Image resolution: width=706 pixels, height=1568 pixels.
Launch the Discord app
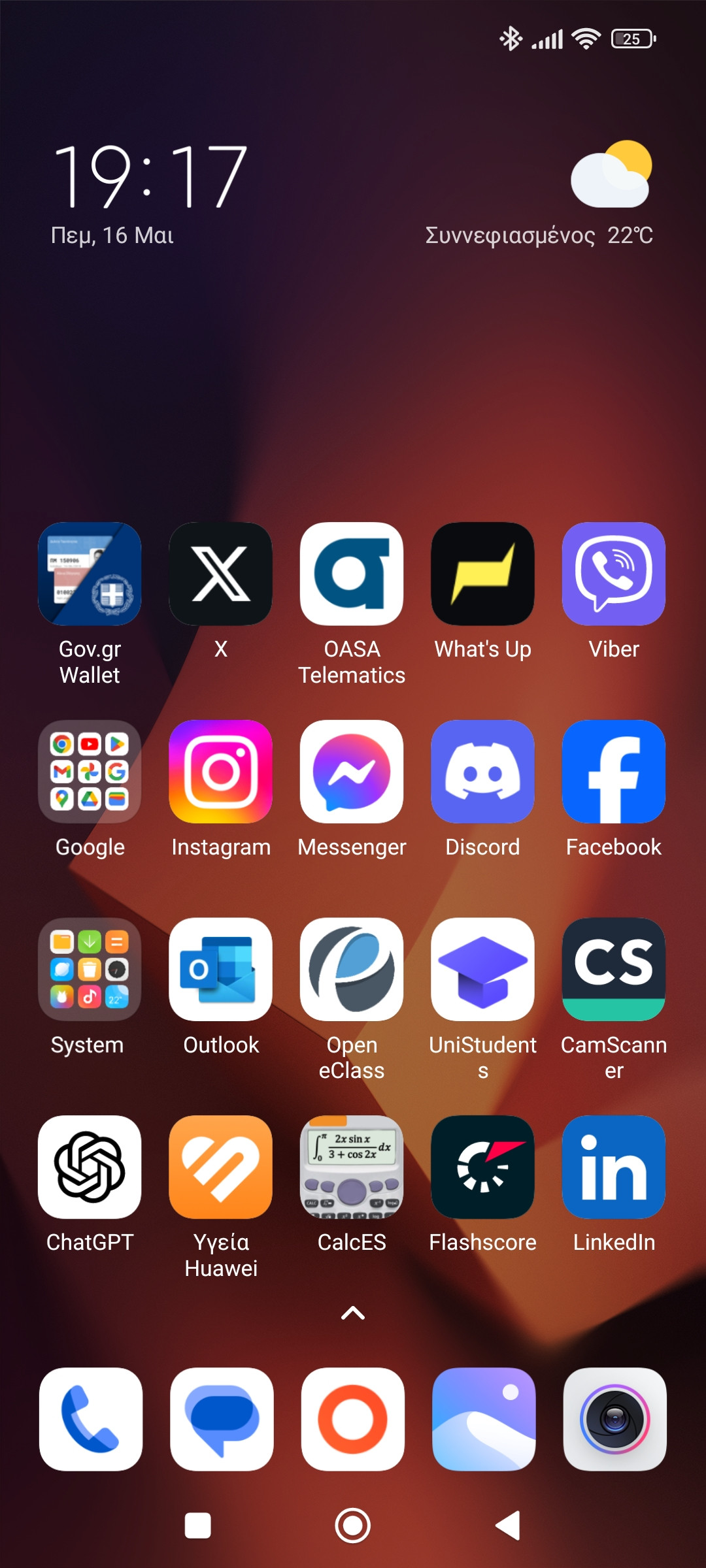click(x=482, y=772)
